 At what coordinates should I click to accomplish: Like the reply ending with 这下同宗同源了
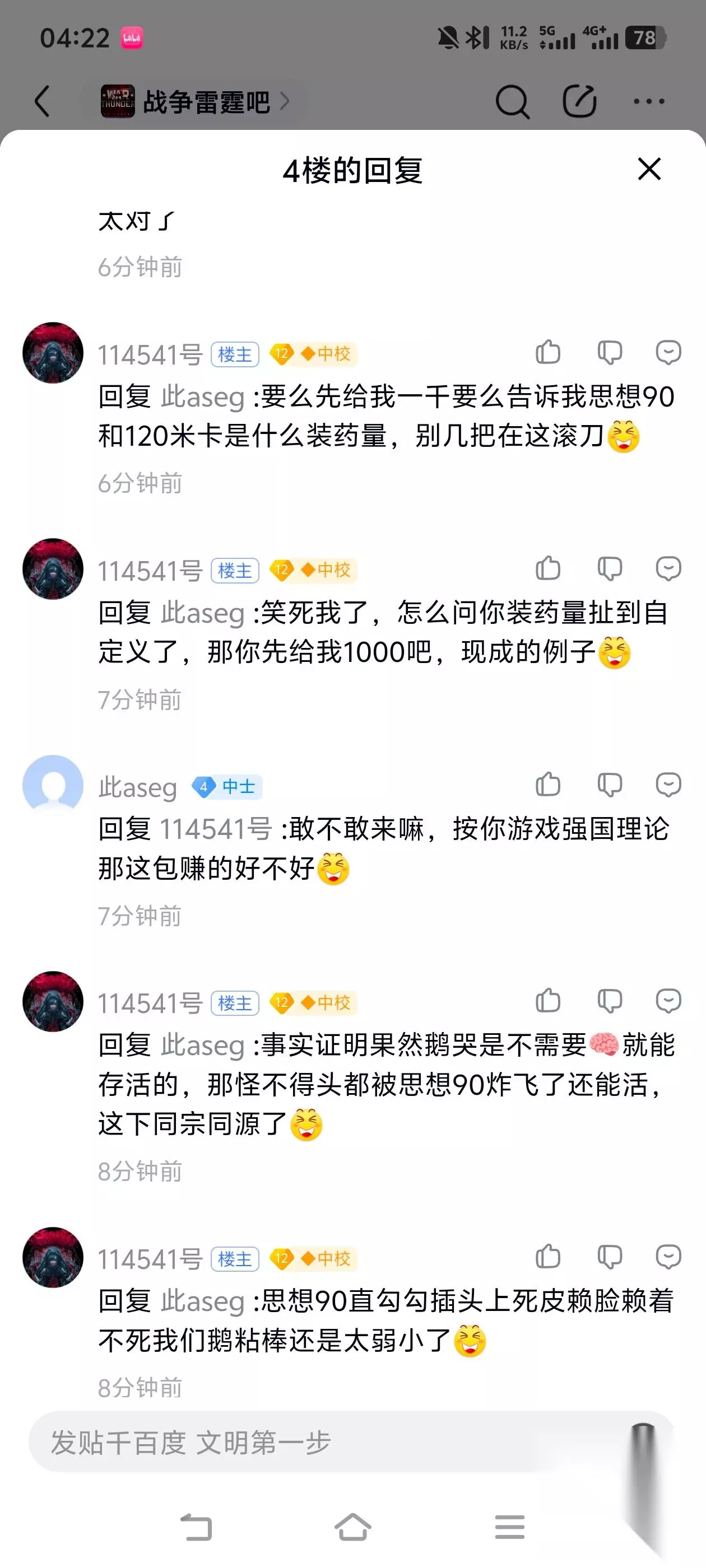point(547,1001)
